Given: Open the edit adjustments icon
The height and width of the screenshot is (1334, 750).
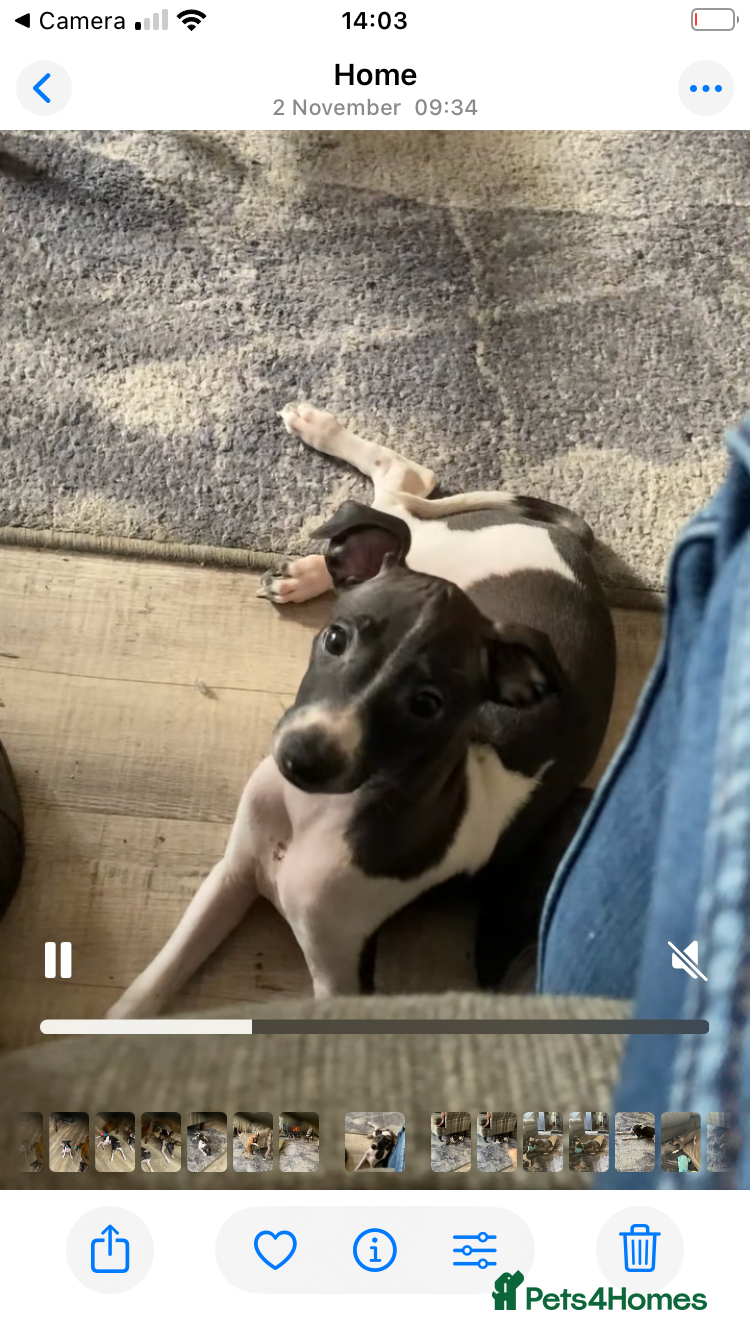Looking at the screenshot, I should point(474,1248).
